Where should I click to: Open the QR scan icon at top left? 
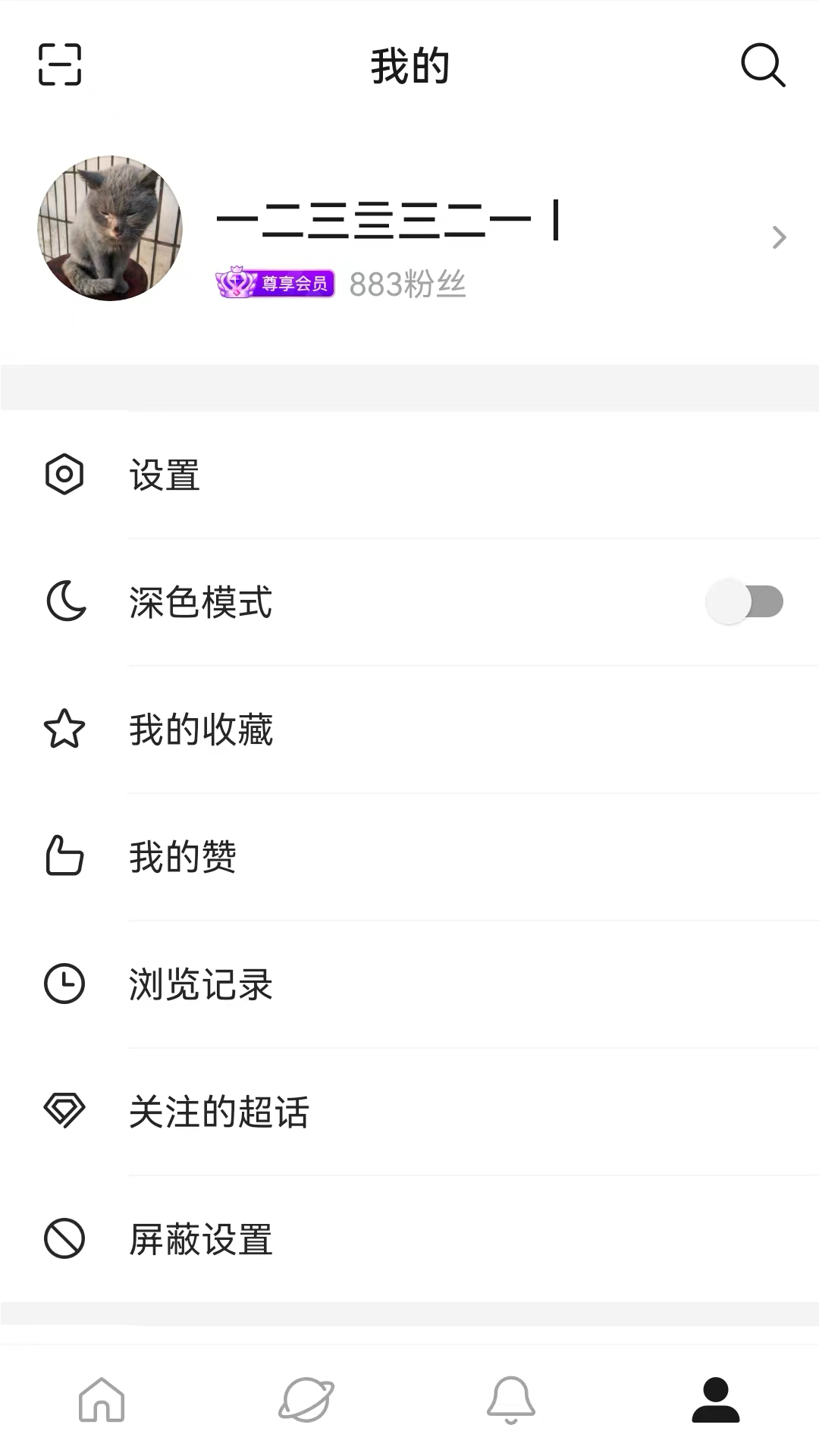point(60,67)
